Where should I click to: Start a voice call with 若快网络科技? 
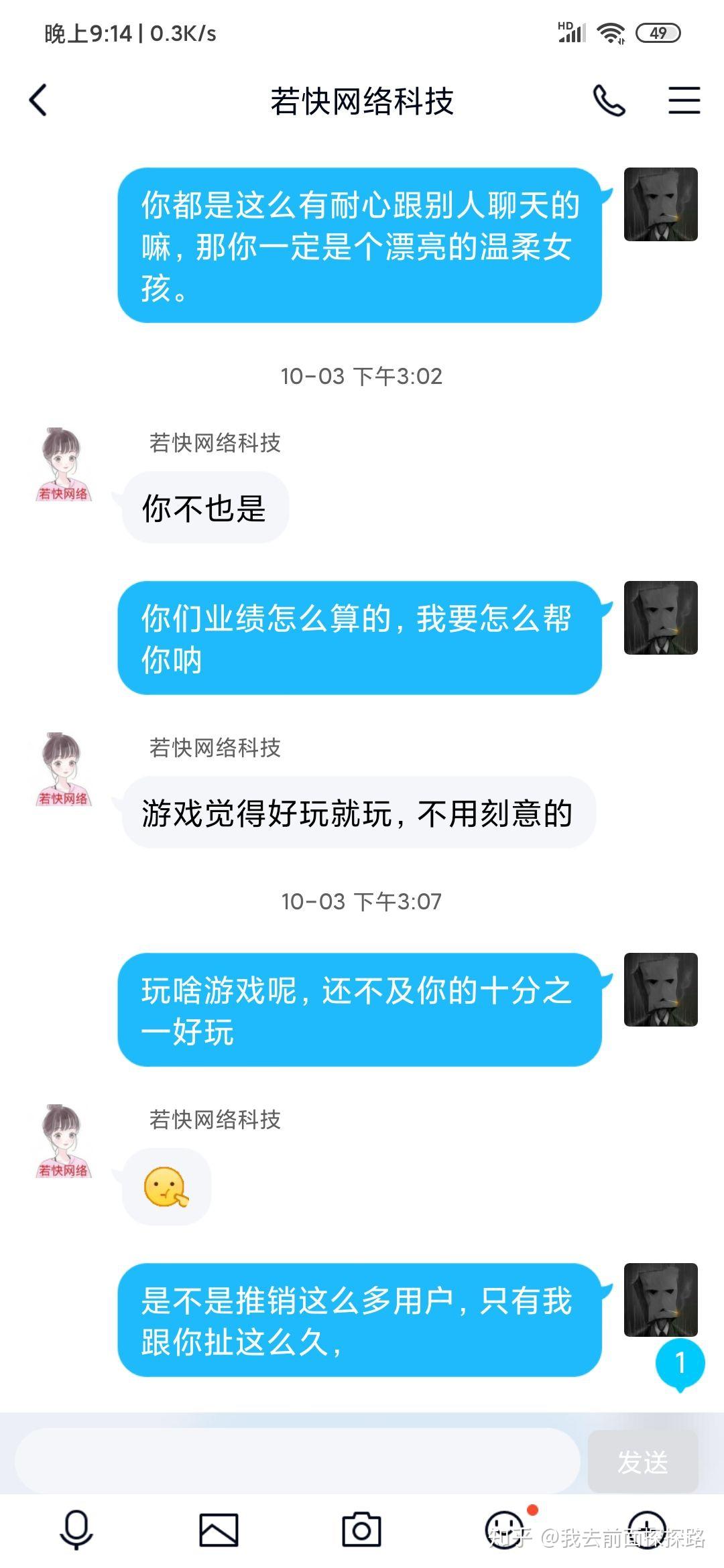(x=609, y=101)
